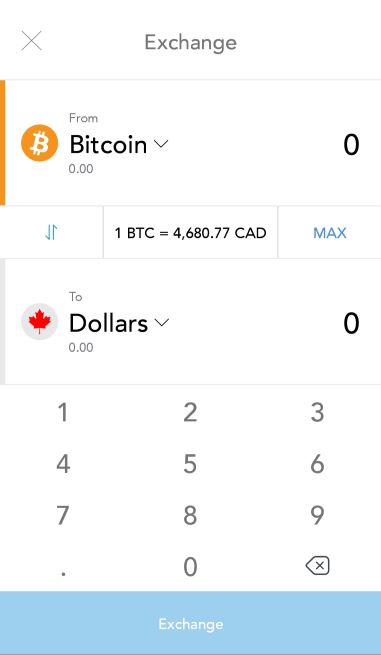Enter digit 1 on the keypad

(x=63, y=412)
